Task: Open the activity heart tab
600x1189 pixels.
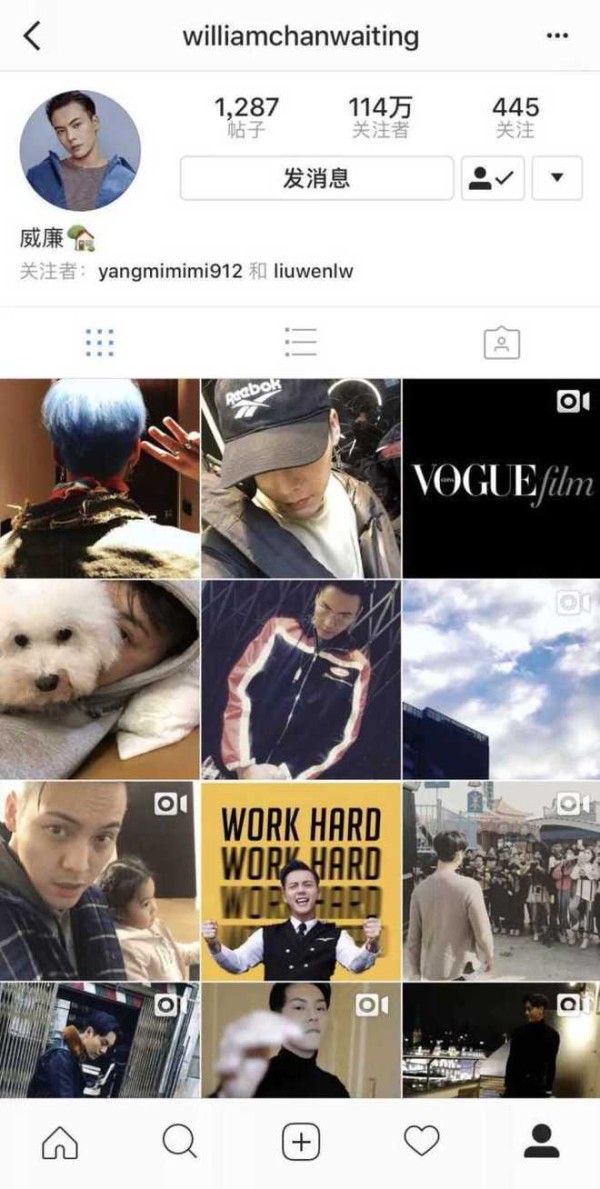Action: (x=421, y=1141)
